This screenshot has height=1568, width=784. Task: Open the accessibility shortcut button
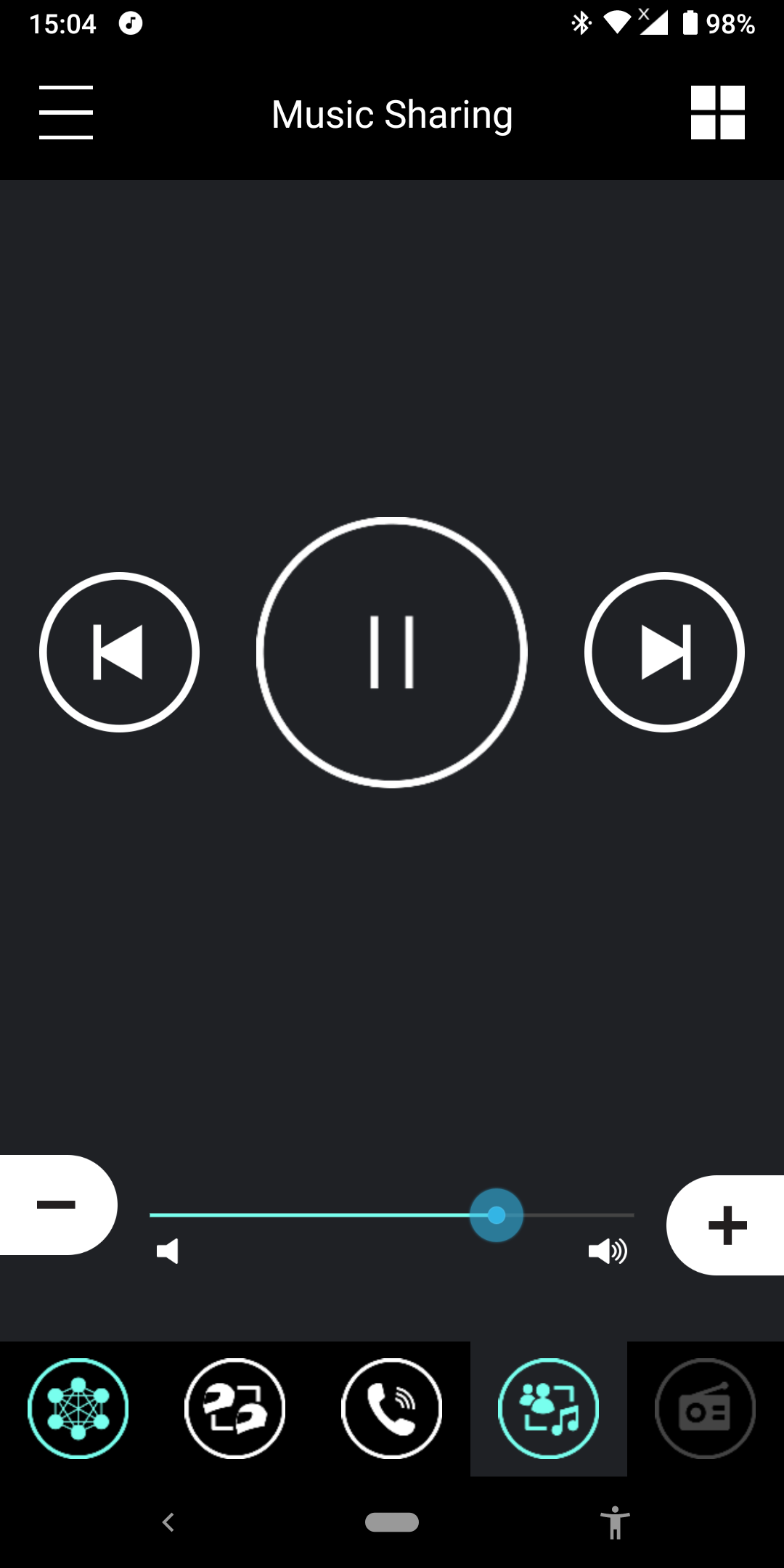click(616, 1522)
